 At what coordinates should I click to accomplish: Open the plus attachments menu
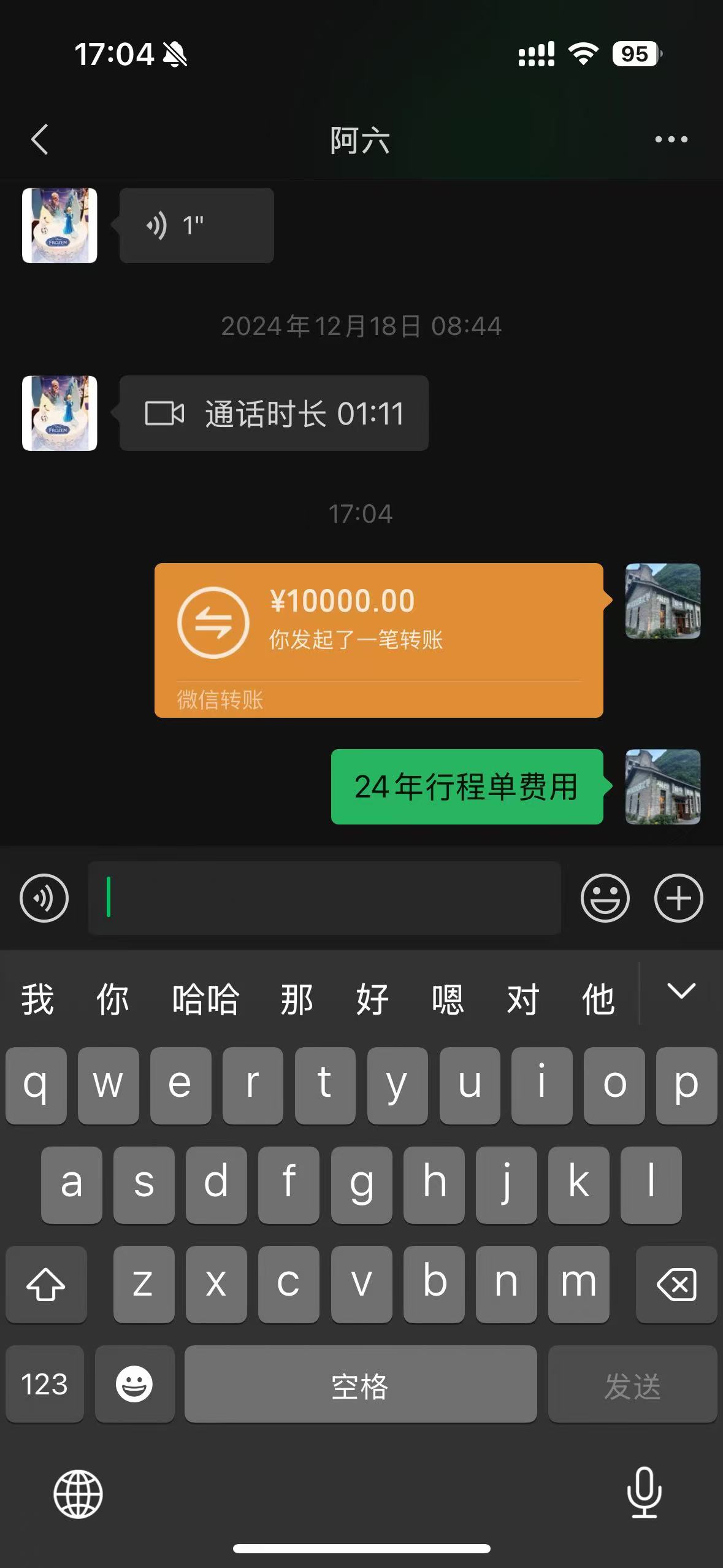click(678, 899)
